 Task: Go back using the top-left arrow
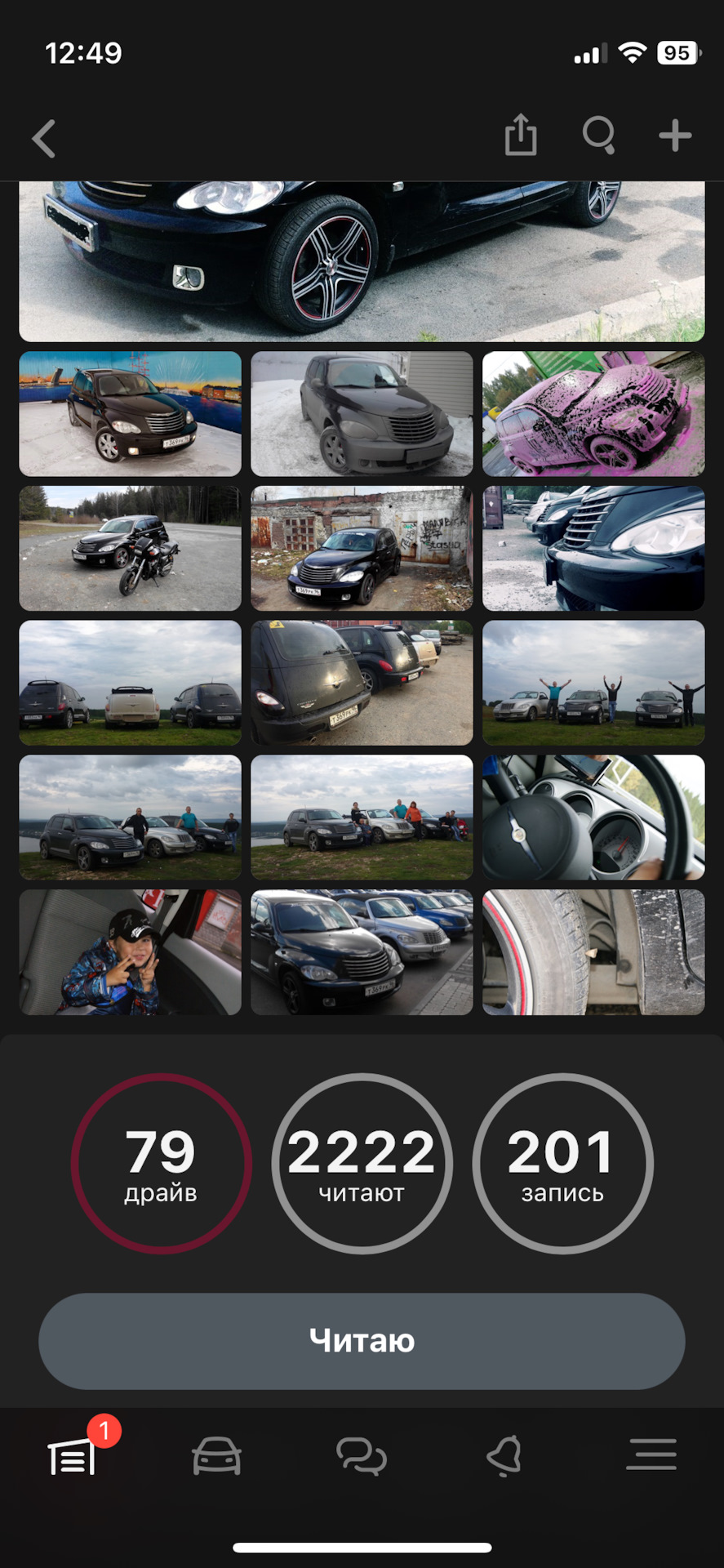44,138
